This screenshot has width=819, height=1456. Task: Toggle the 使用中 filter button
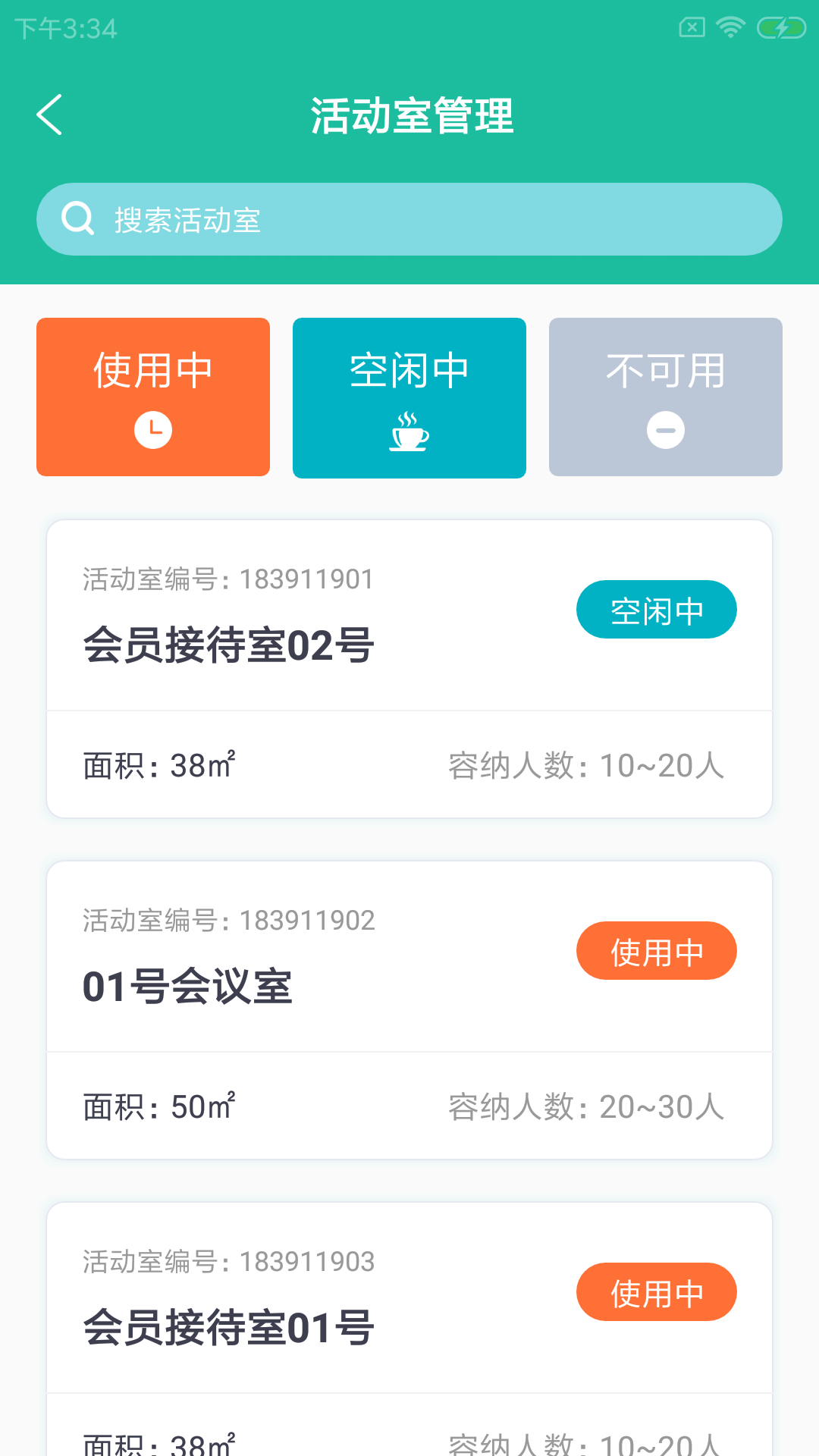(152, 397)
